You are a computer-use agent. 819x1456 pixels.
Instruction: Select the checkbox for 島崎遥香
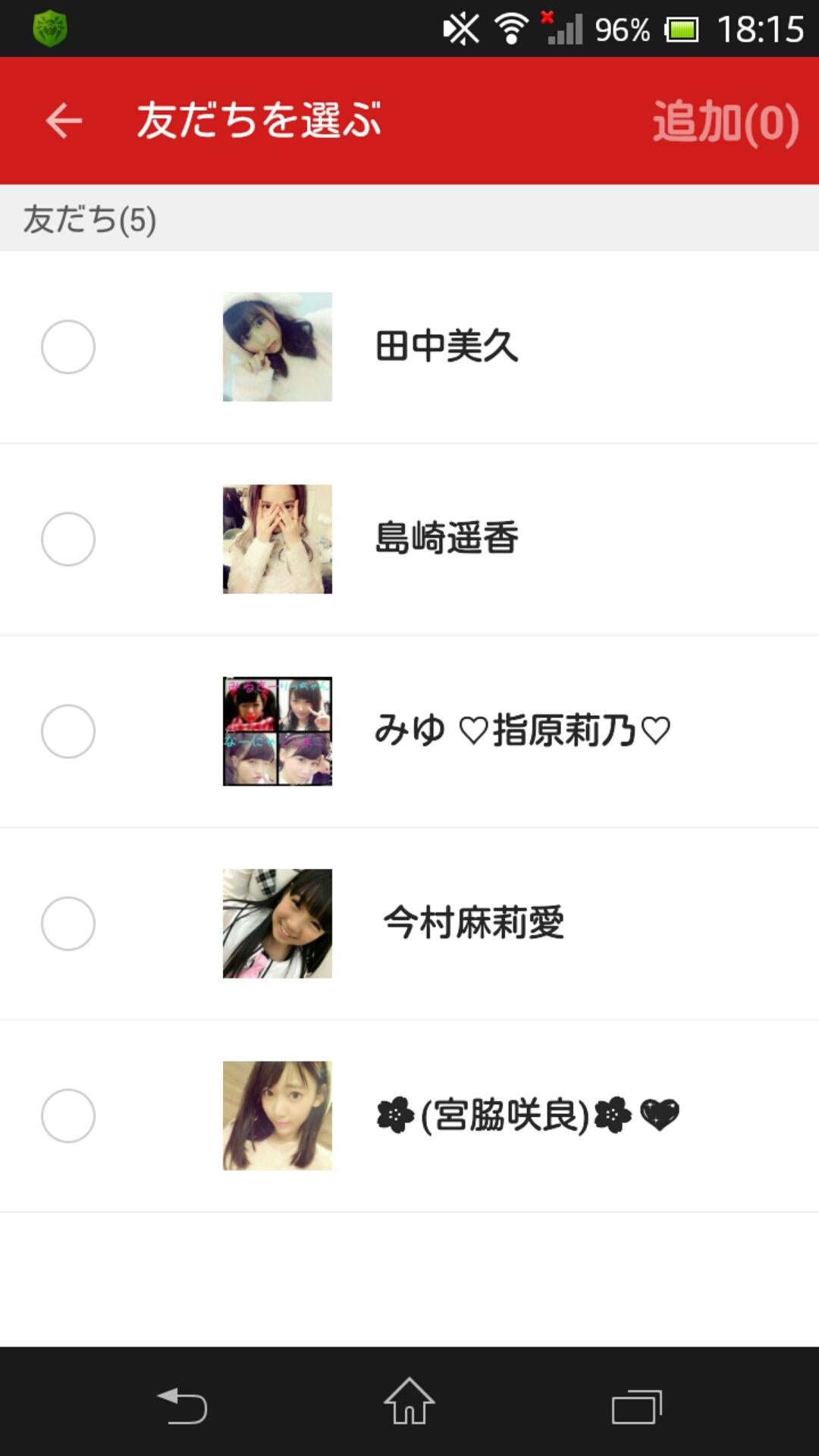(68, 539)
